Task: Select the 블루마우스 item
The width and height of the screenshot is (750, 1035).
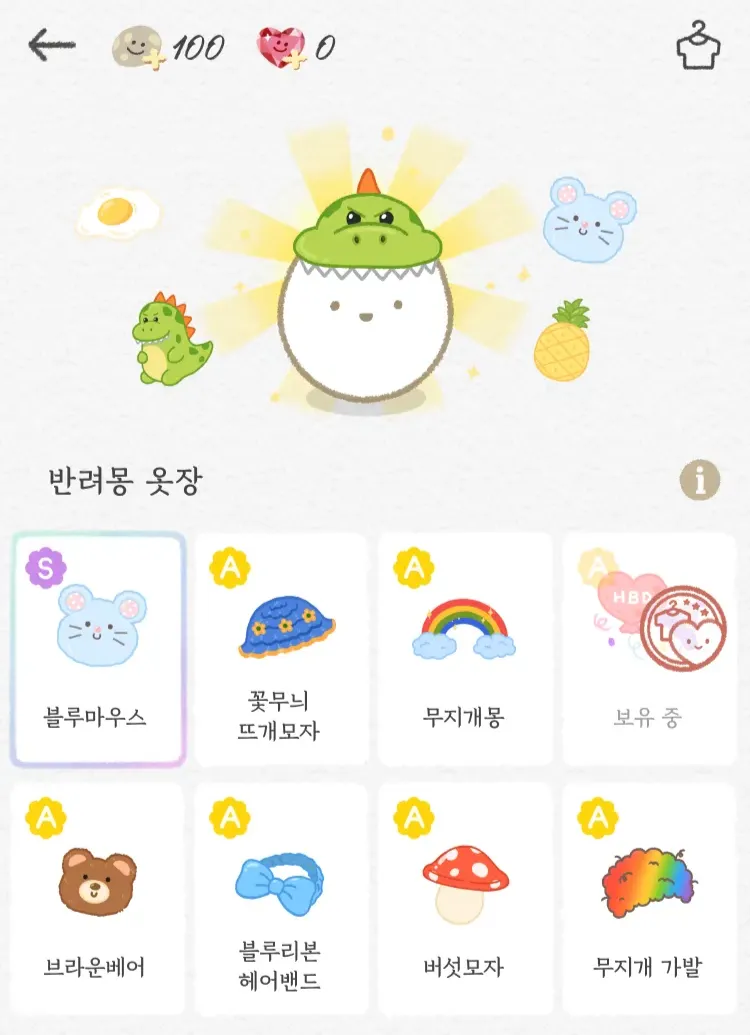Action: tap(98, 650)
